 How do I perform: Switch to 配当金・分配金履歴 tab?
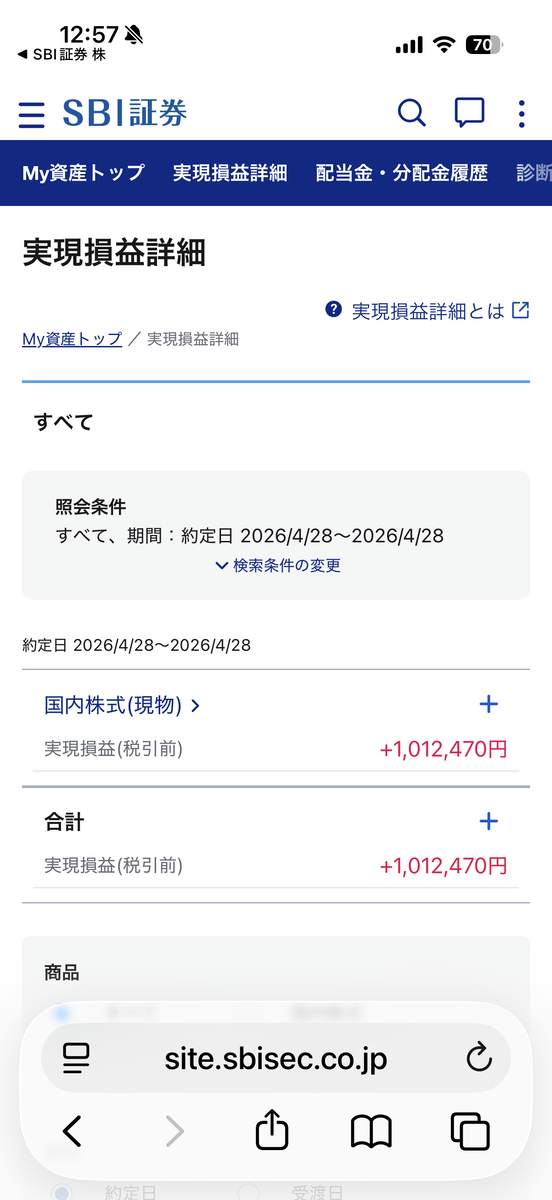coord(402,172)
